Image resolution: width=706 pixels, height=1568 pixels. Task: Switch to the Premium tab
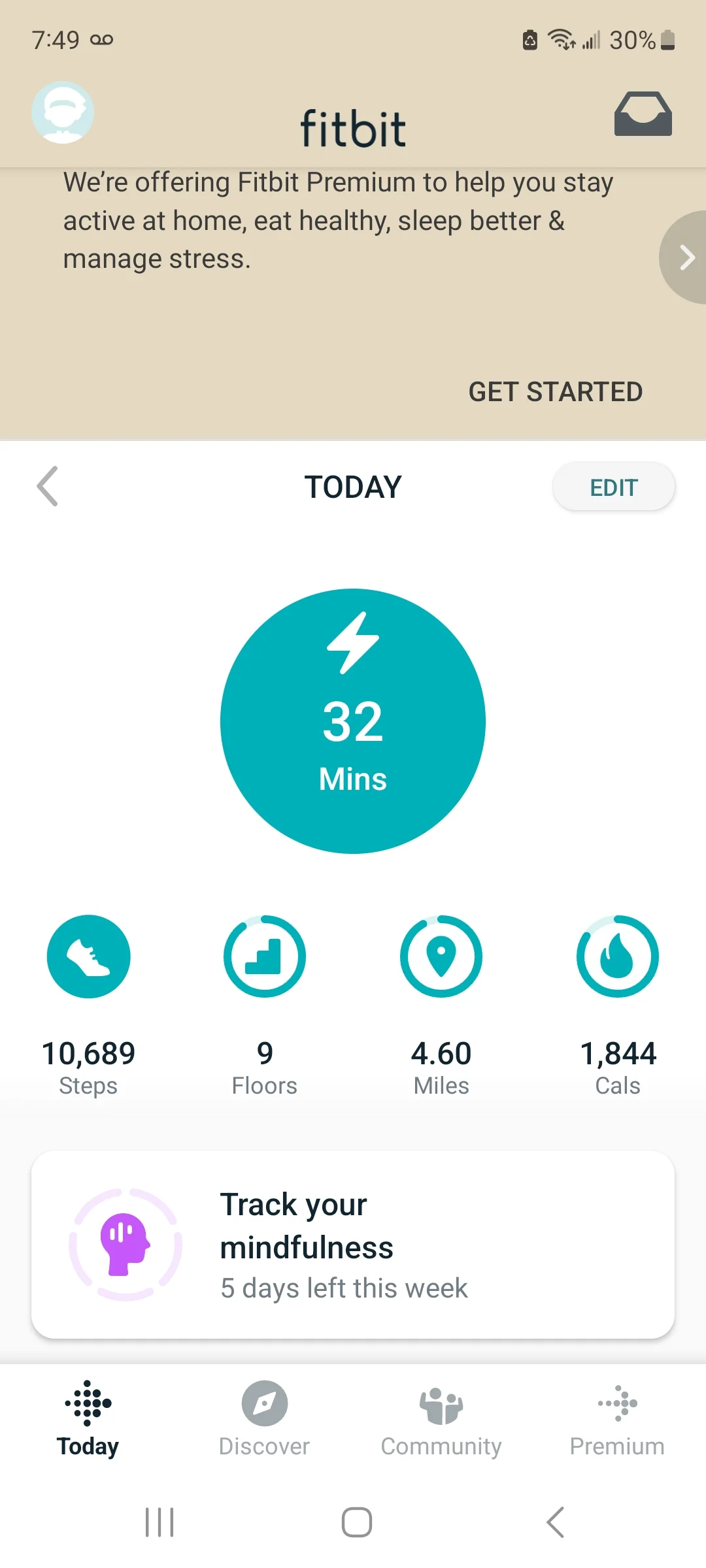coord(617,1416)
